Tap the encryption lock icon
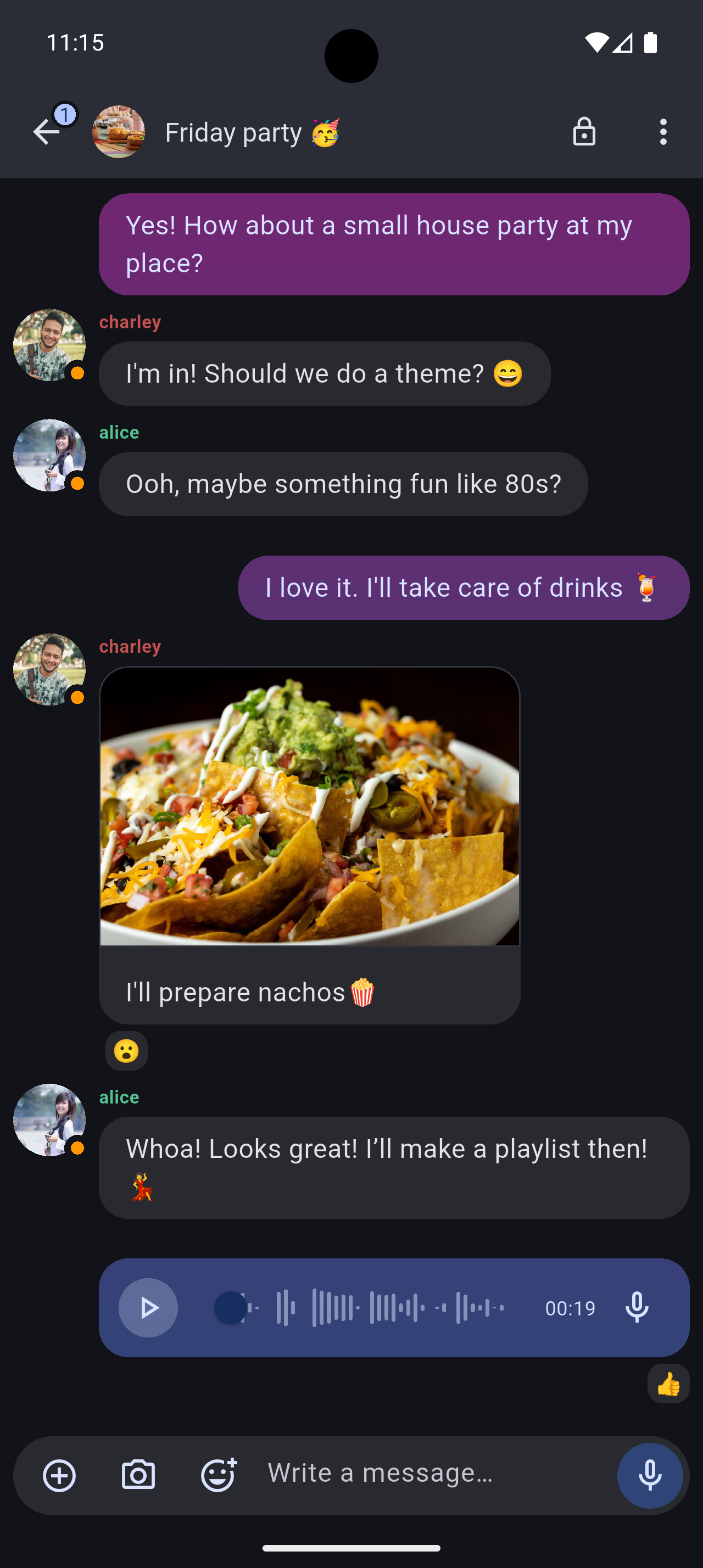 tap(584, 132)
